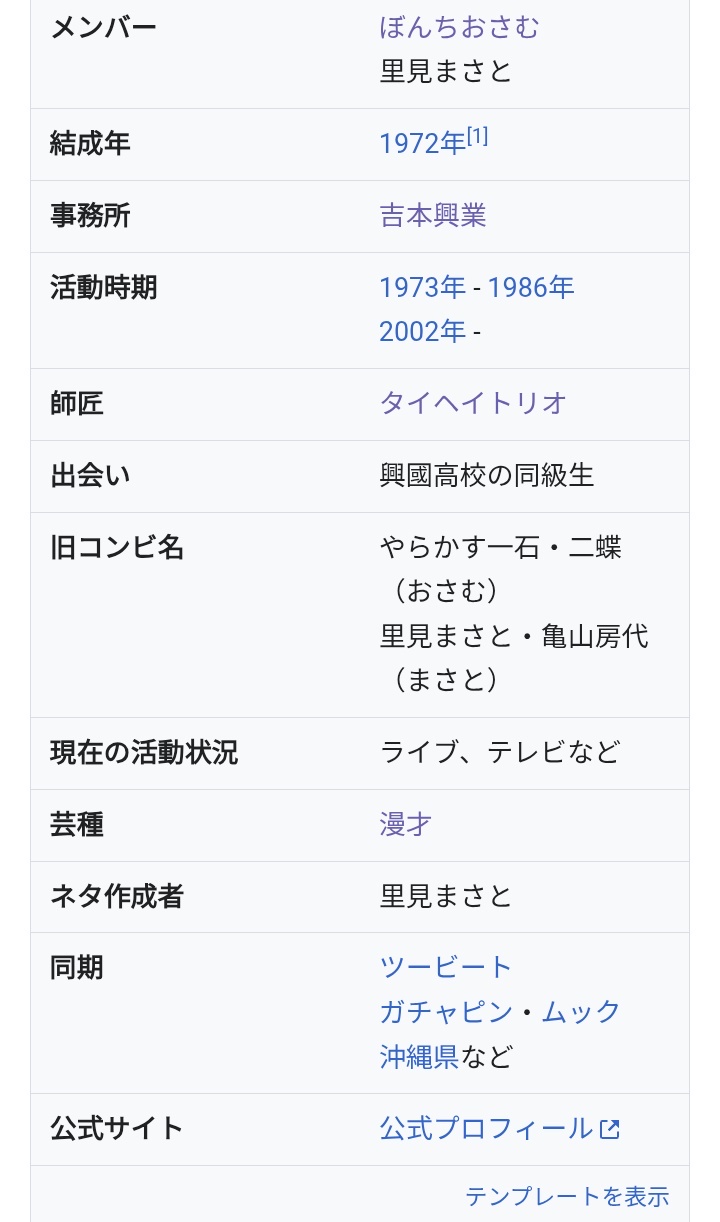Screen dimensions: 720x1222
Task: Open the 吉本興業 agency link
Action: (x=433, y=216)
